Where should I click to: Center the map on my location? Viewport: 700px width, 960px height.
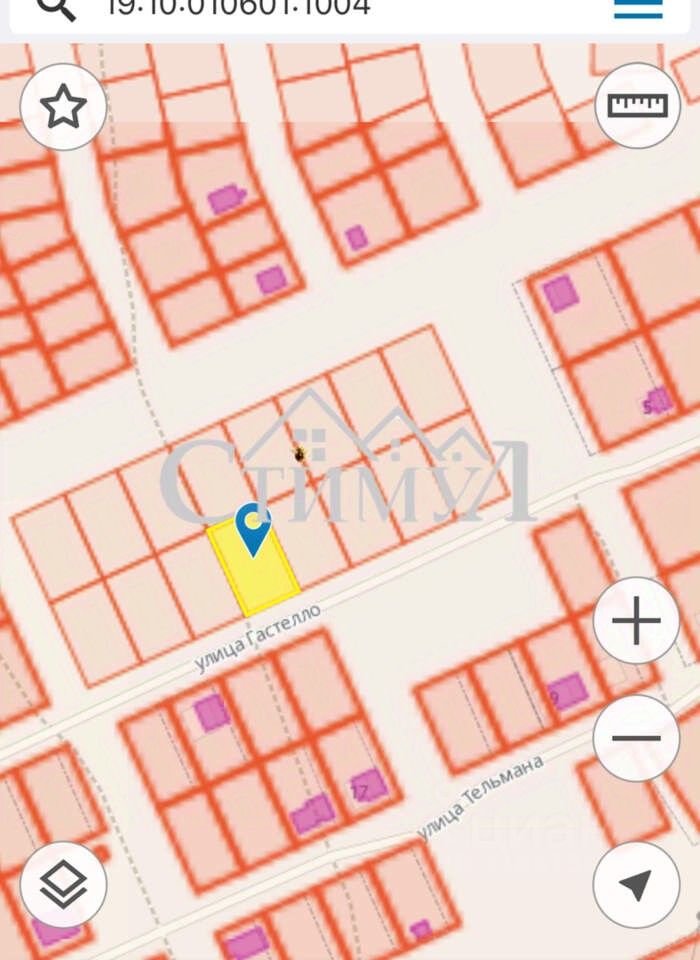tap(637, 884)
